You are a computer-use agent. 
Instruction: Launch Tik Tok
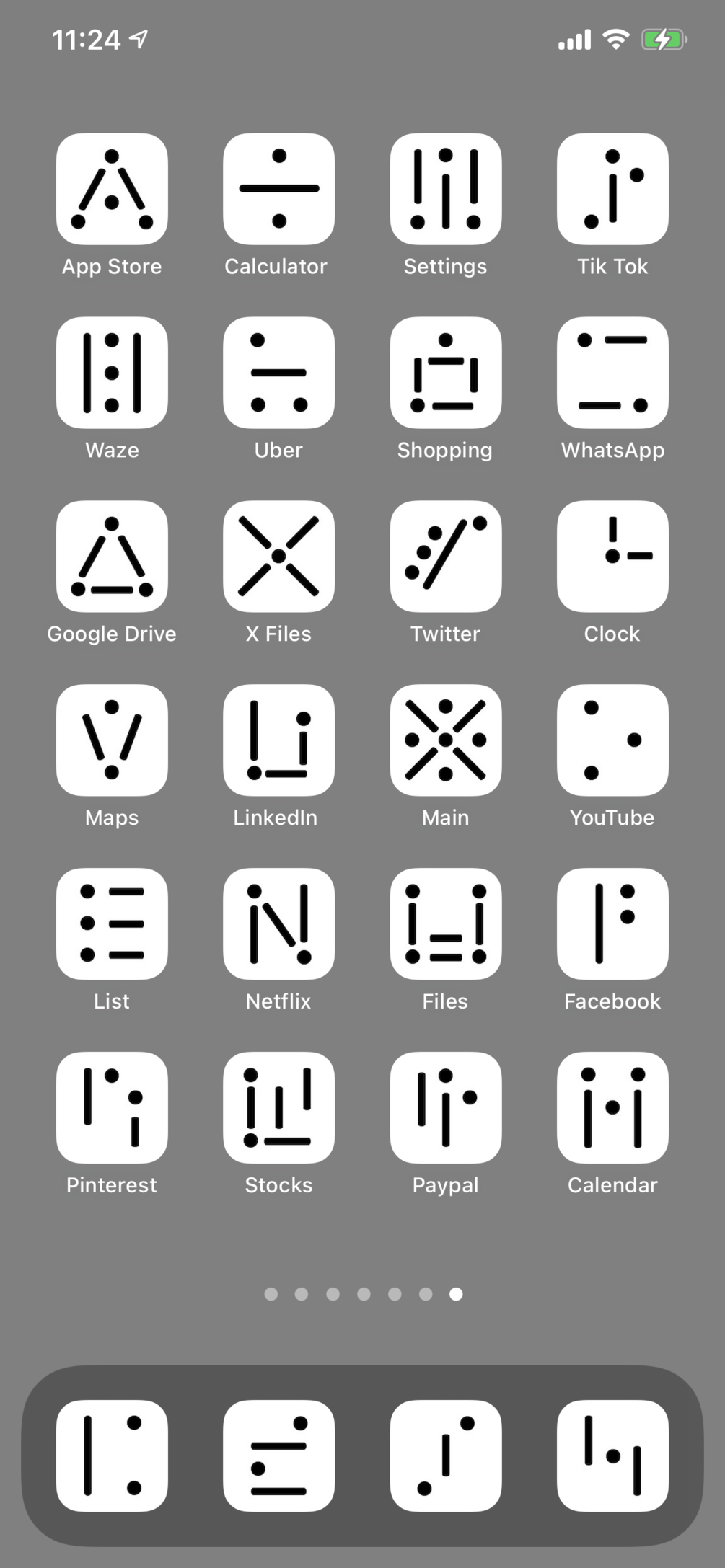612,189
